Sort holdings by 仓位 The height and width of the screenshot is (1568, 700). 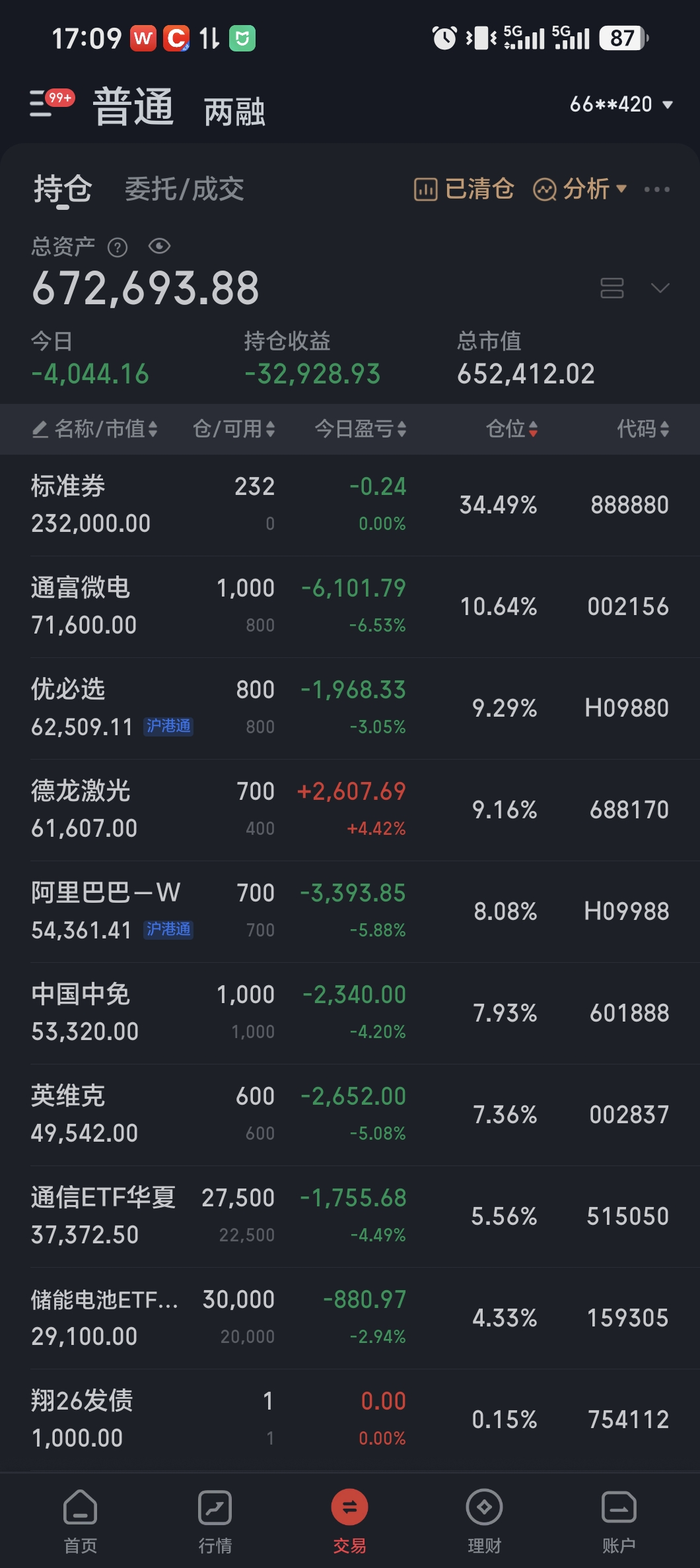[512, 429]
